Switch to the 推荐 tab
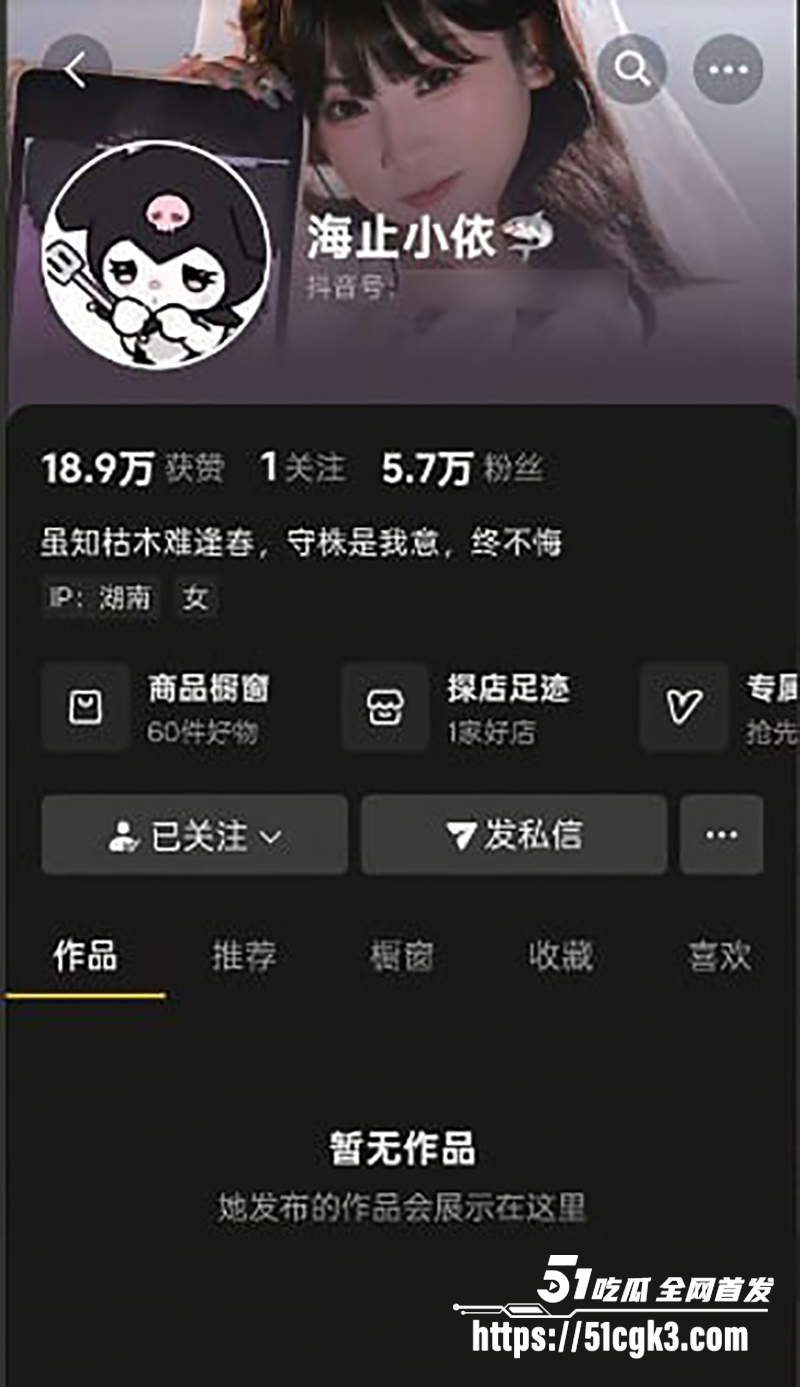800x1387 pixels. pos(244,957)
